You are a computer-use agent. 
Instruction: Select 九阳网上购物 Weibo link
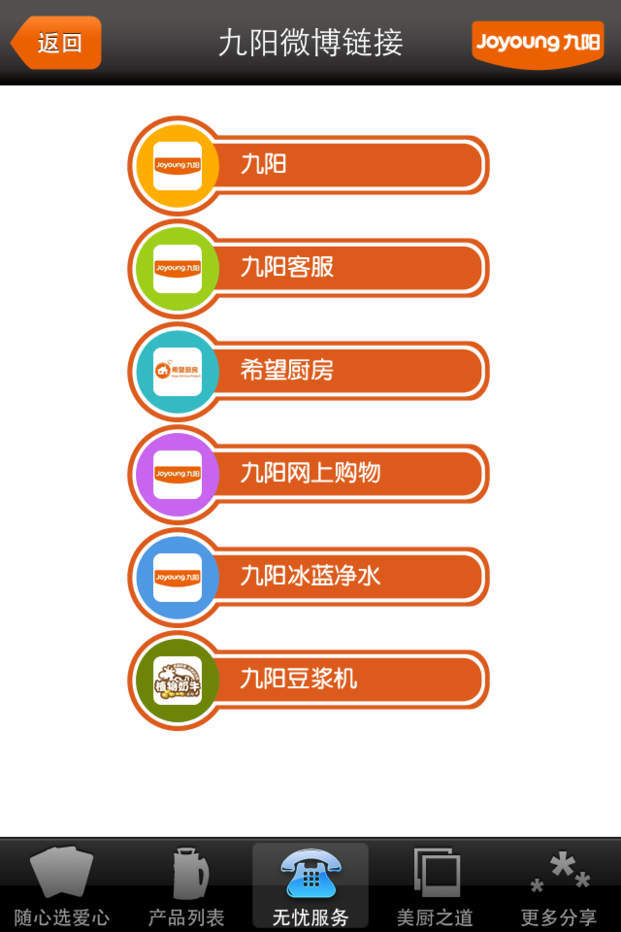click(x=310, y=474)
